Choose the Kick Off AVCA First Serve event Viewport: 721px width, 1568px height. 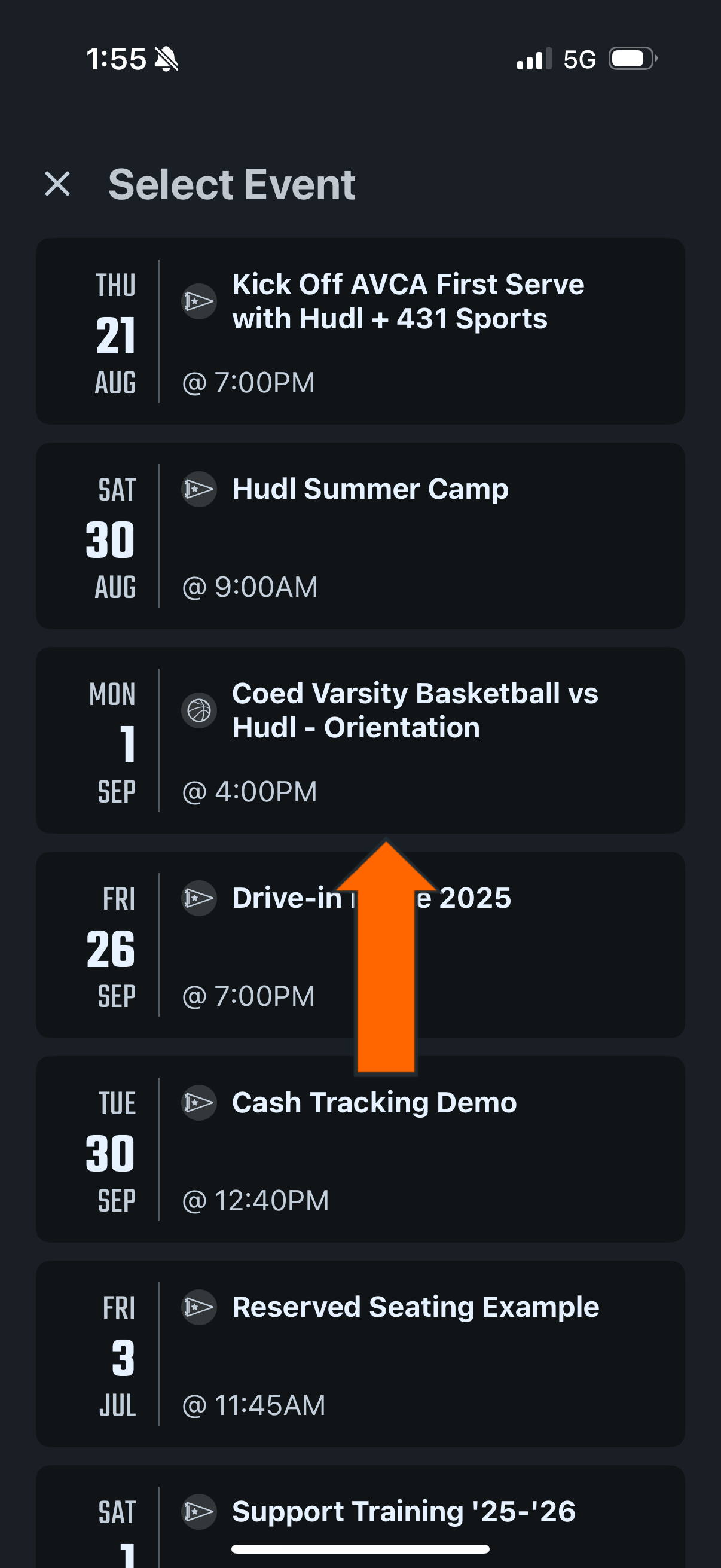point(360,332)
